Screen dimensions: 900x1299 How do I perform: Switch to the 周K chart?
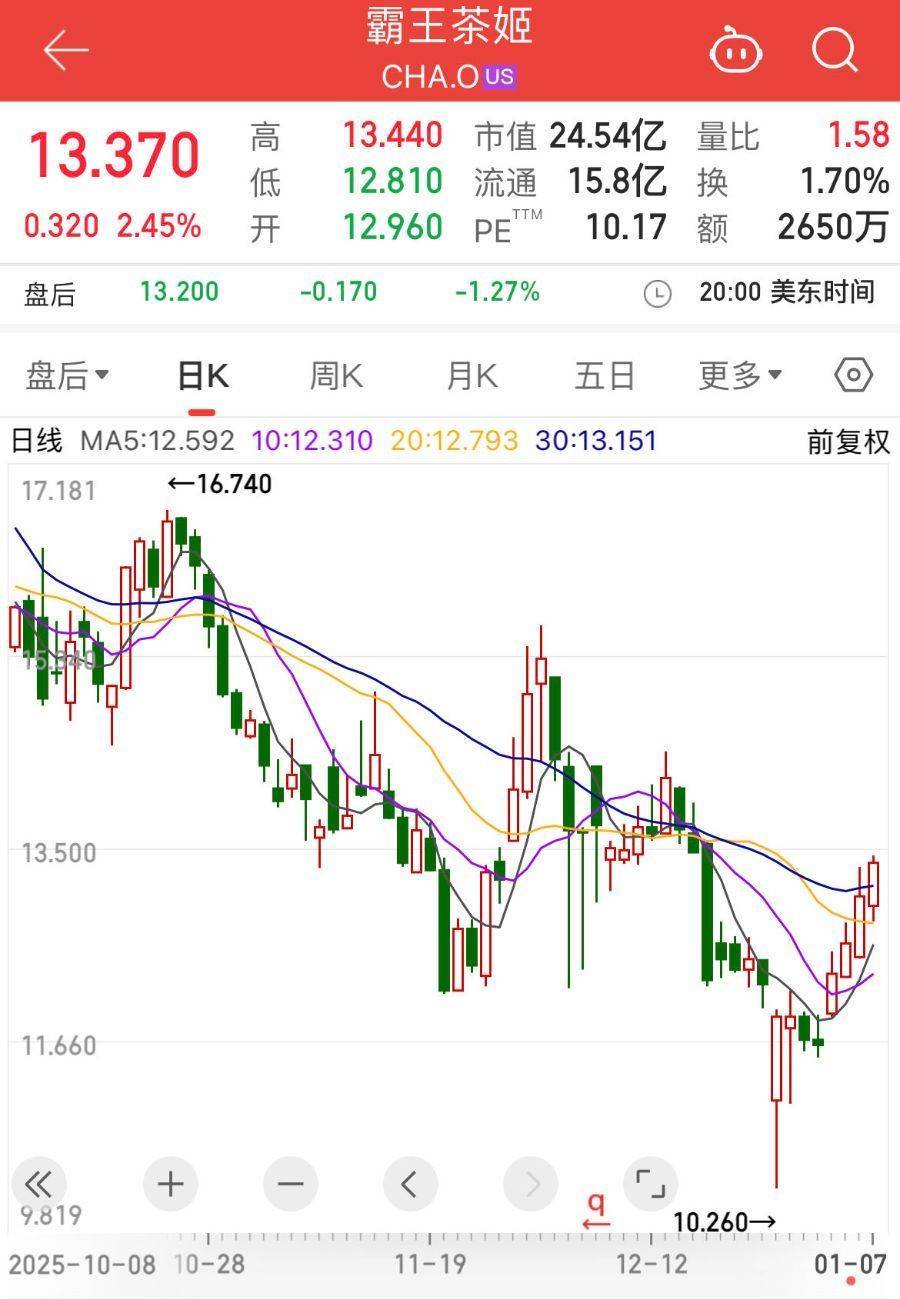[335, 376]
